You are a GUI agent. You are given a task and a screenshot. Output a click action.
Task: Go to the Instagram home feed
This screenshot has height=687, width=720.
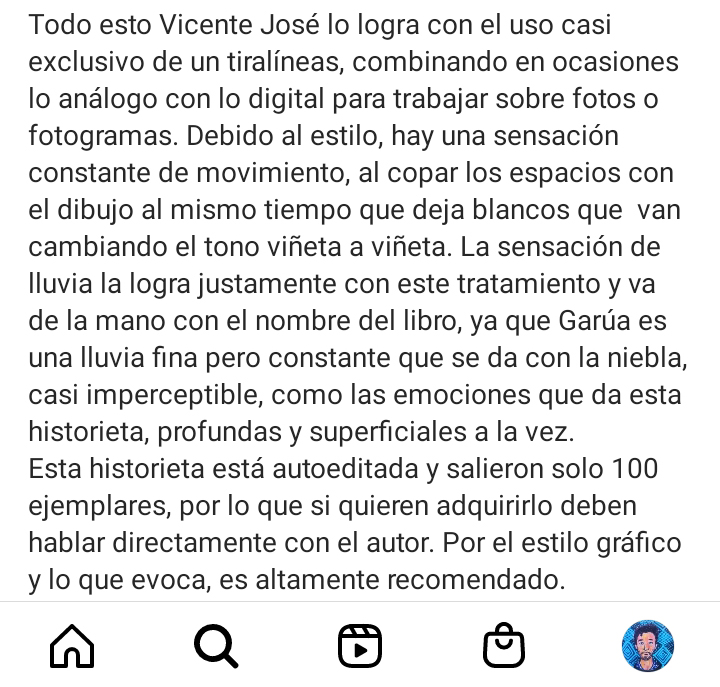click(72, 646)
